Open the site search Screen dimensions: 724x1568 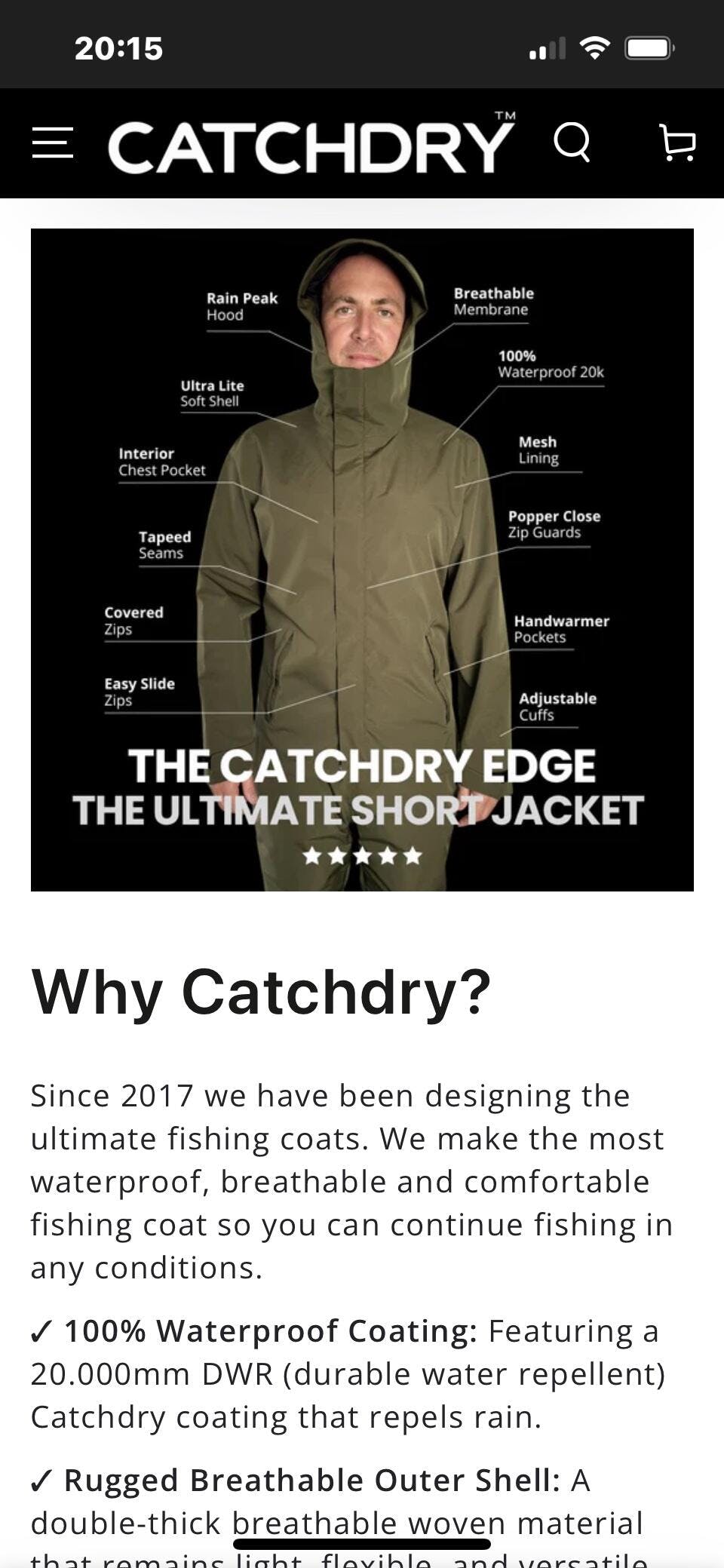point(572,142)
